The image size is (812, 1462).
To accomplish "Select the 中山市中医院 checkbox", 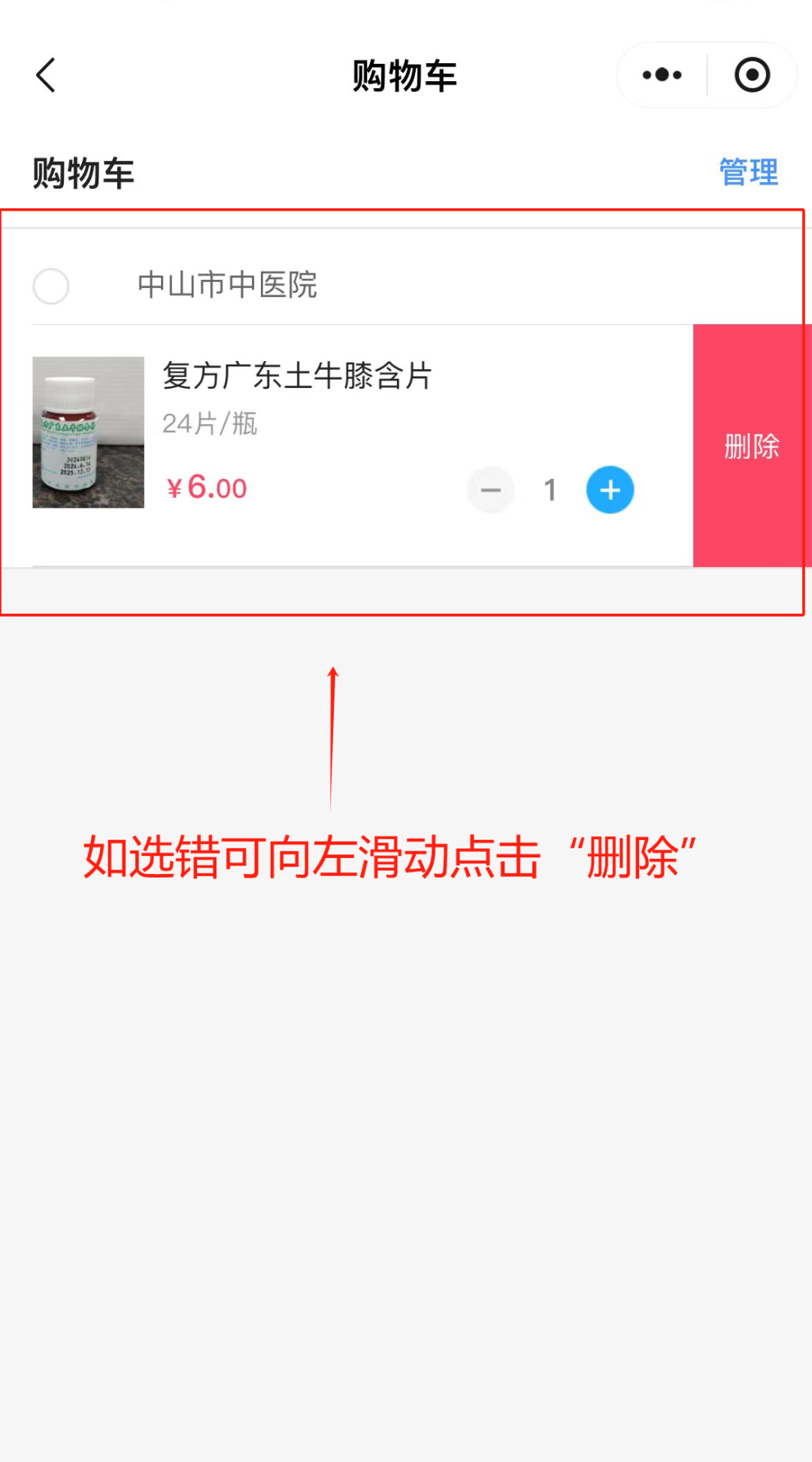I will tap(51, 287).
